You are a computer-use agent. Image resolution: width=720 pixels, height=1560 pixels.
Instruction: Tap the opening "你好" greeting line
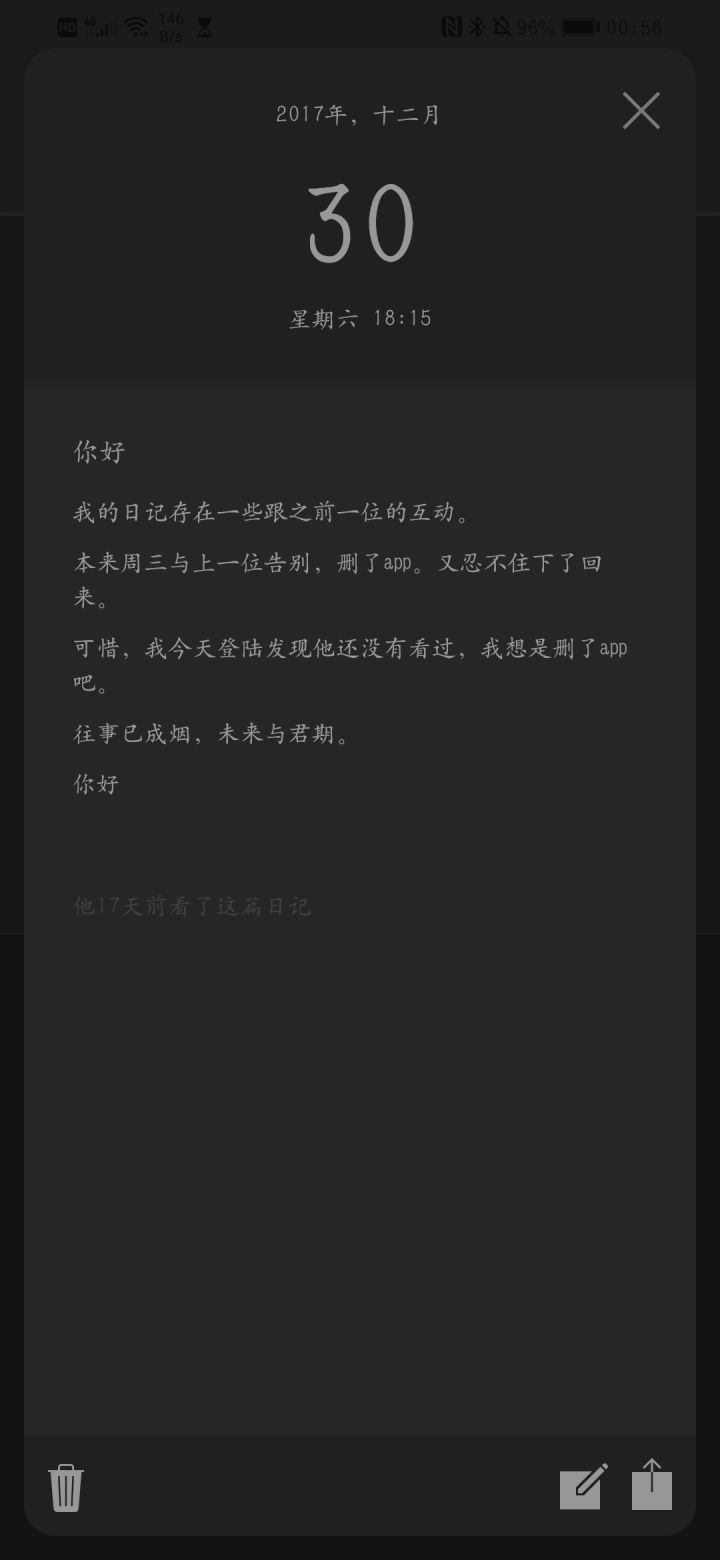click(98, 452)
